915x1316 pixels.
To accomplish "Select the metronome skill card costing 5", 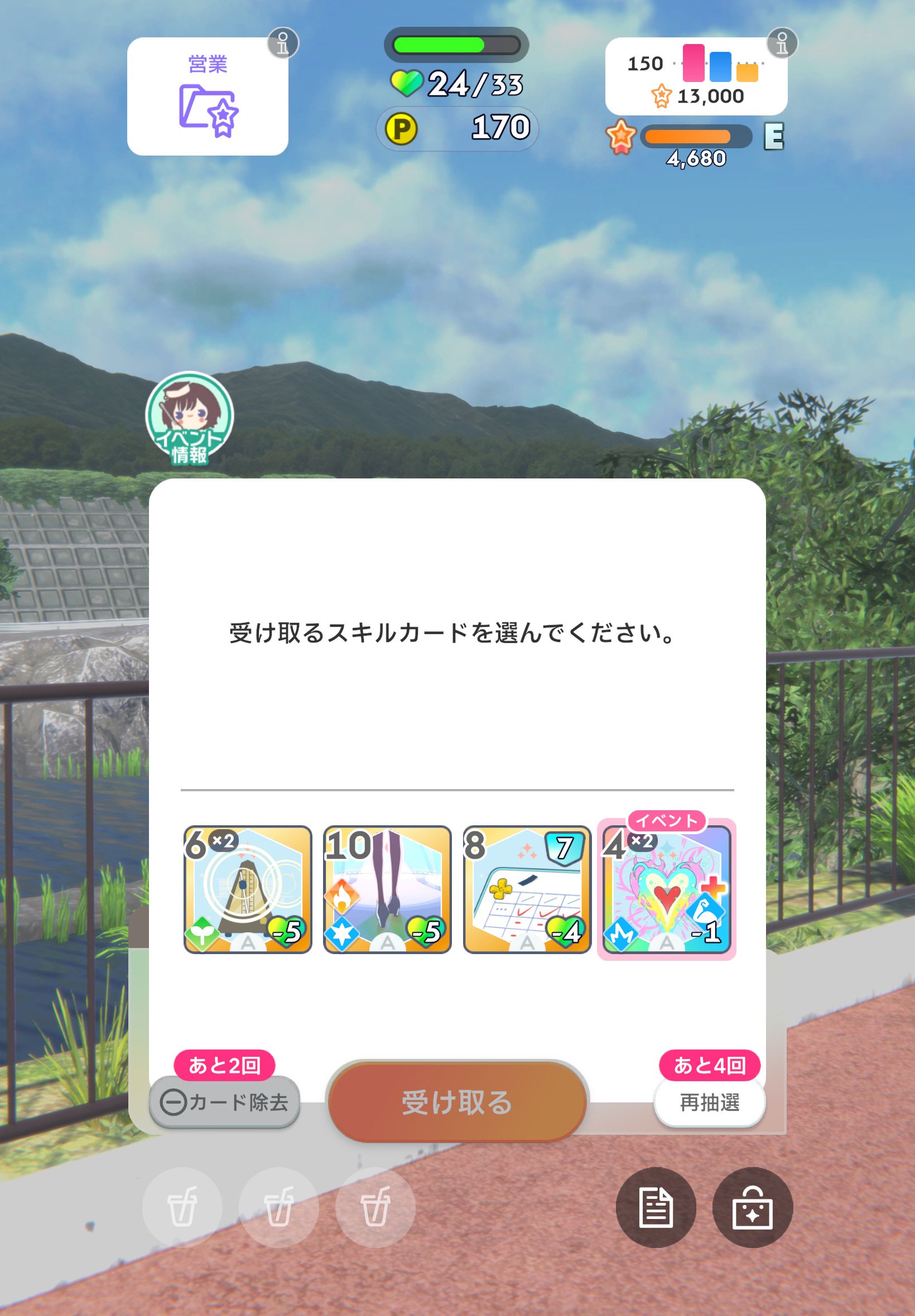I will click(x=248, y=889).
